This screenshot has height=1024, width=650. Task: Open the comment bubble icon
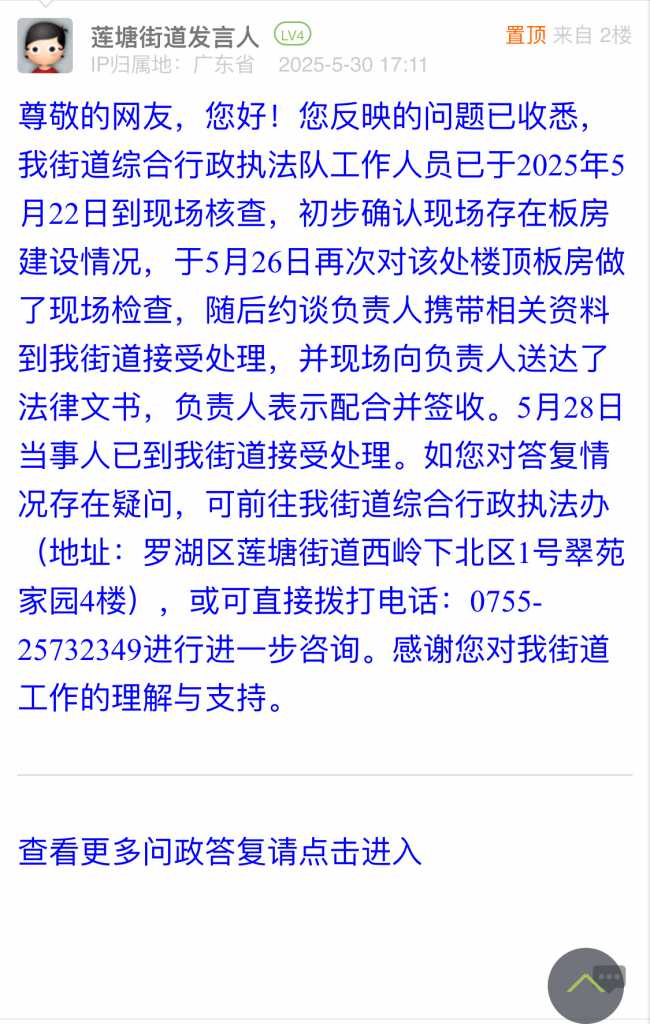tap(610, 977)
